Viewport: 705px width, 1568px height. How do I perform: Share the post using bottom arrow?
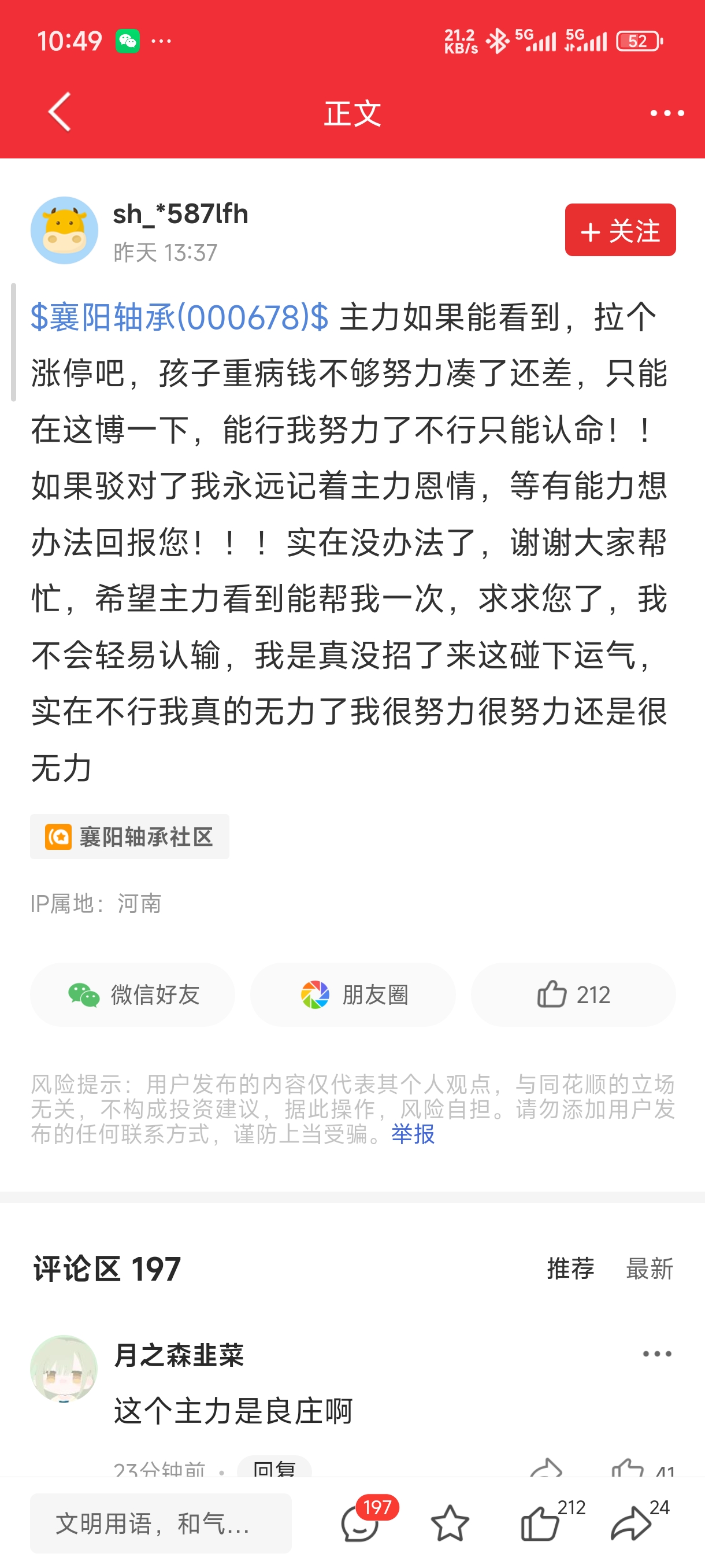[631, 1523]
